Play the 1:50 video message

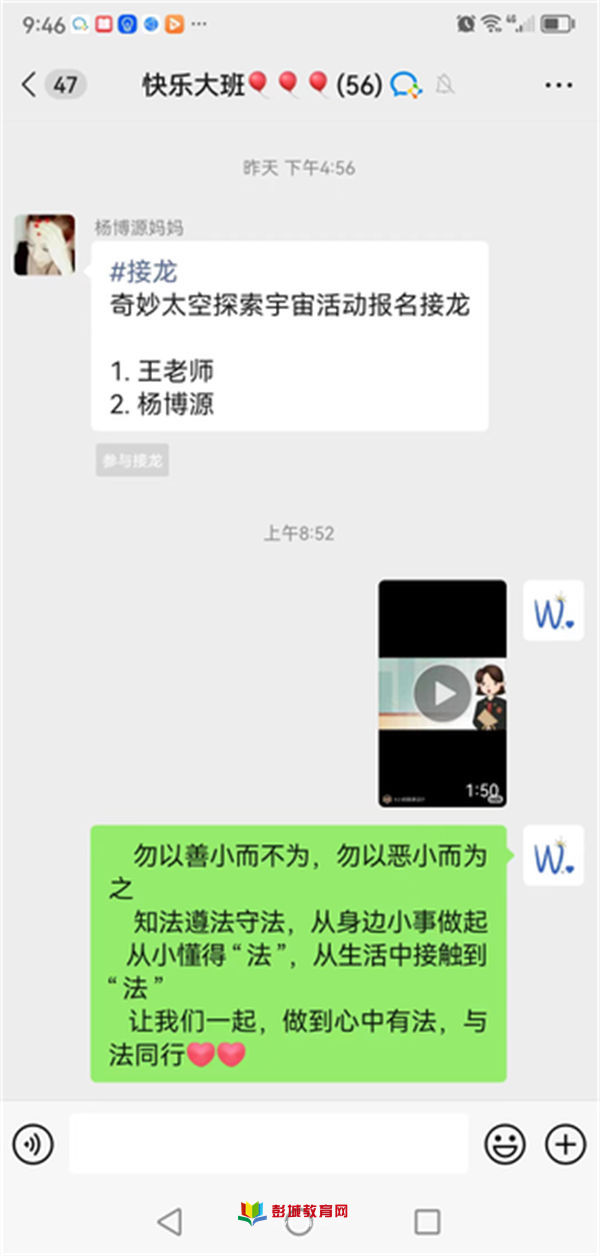click(x=442, y=693)
